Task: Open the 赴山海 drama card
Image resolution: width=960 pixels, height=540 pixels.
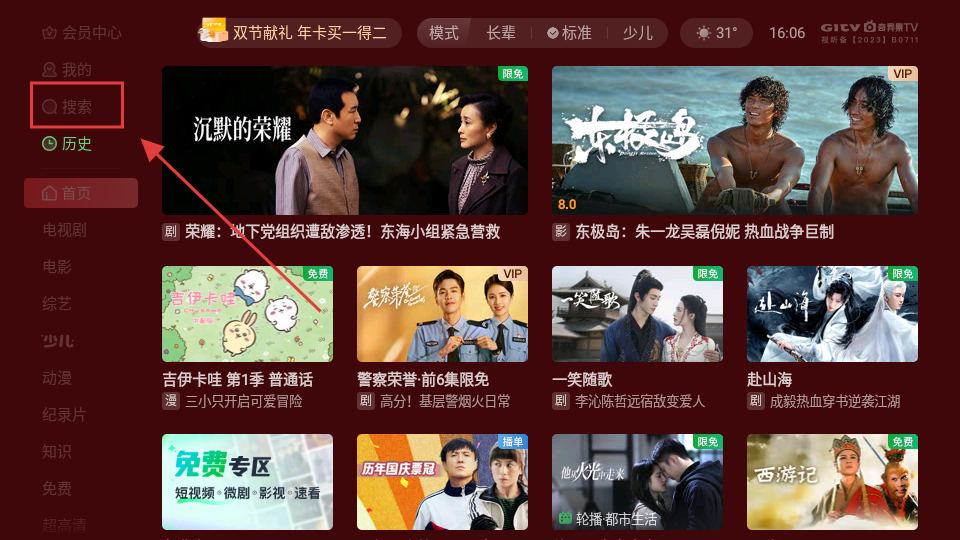Action: pos(832,314)
